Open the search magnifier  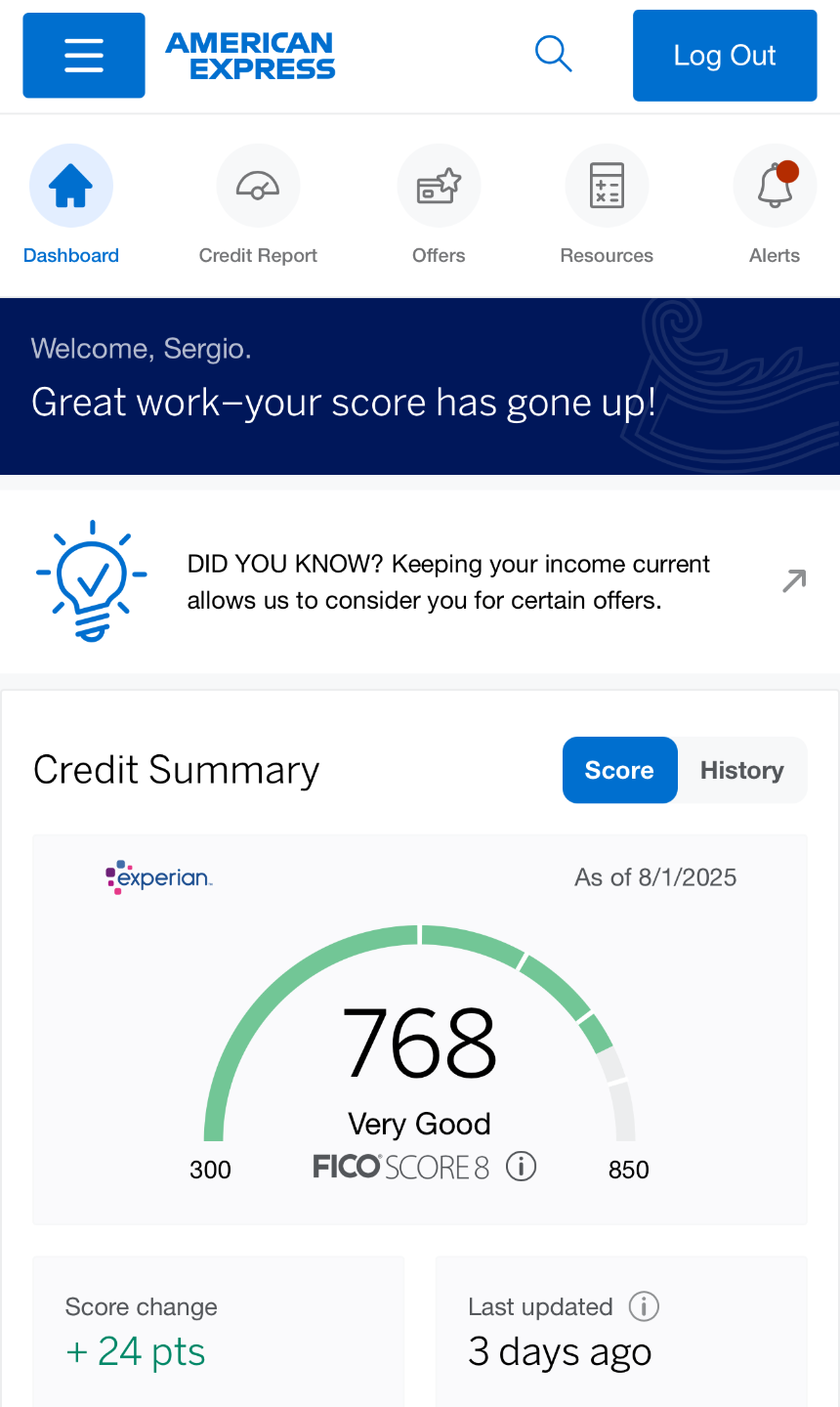pyautogui.click(x=553, y=54)
